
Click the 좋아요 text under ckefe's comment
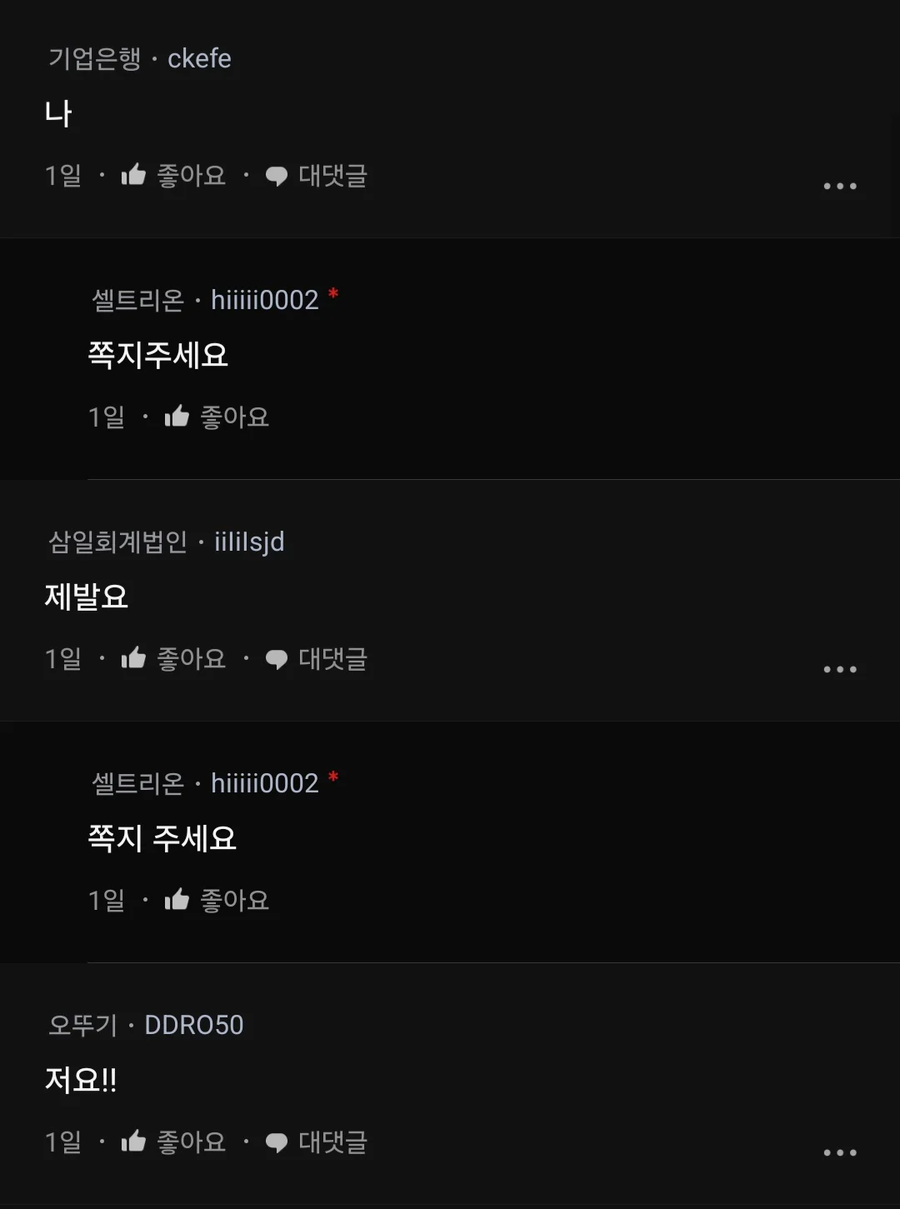tap(190, 175)
